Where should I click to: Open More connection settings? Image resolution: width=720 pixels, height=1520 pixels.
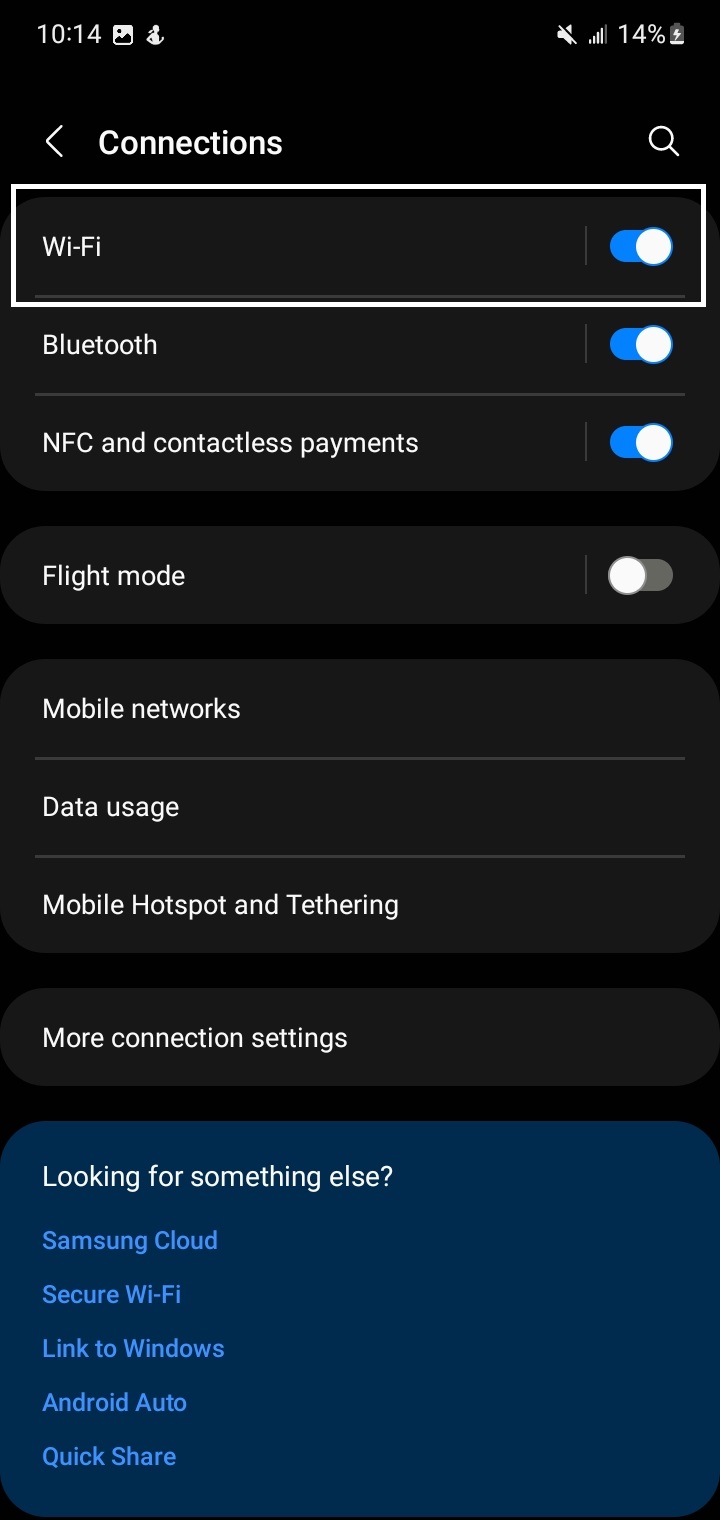pyautogui.click(x=360, y=1038)
